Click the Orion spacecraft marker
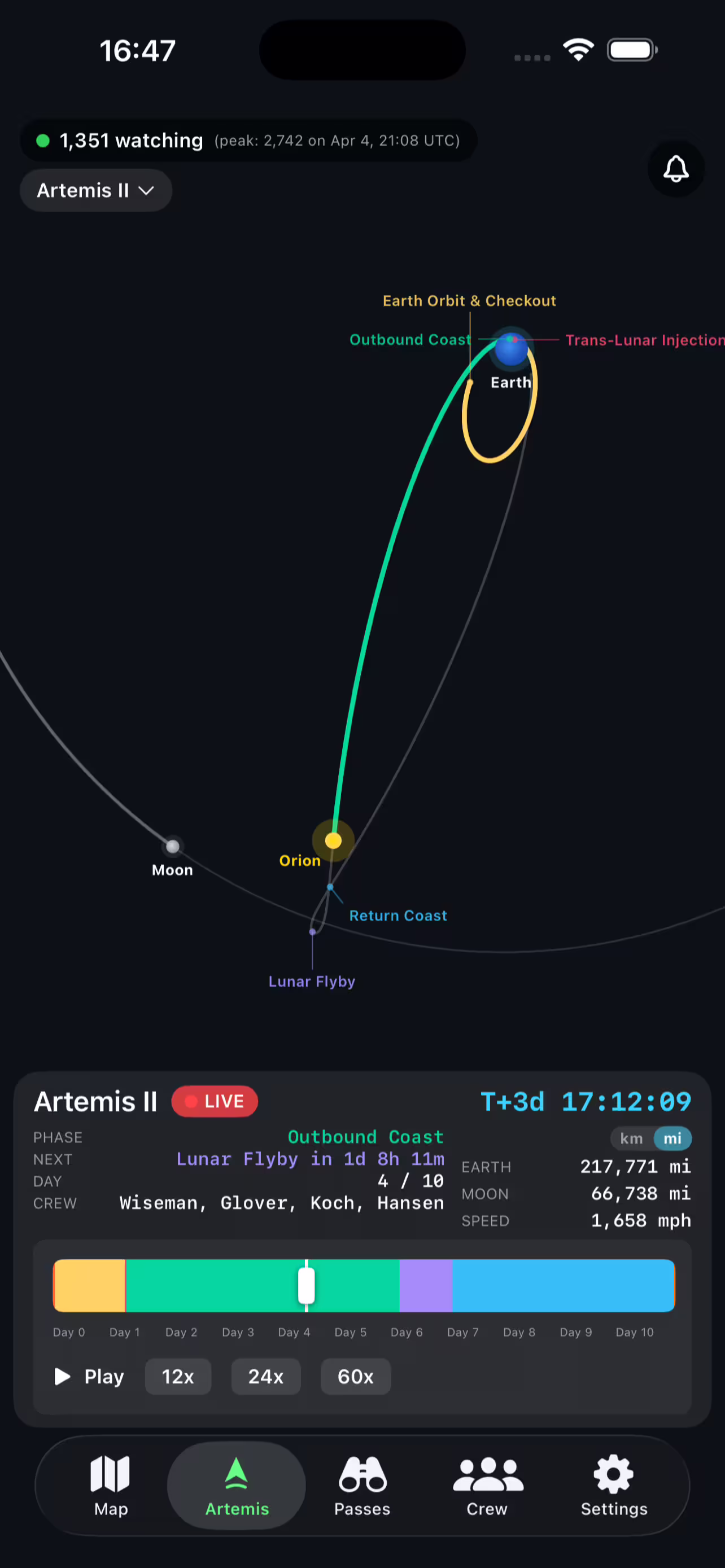 pos(333,840)
